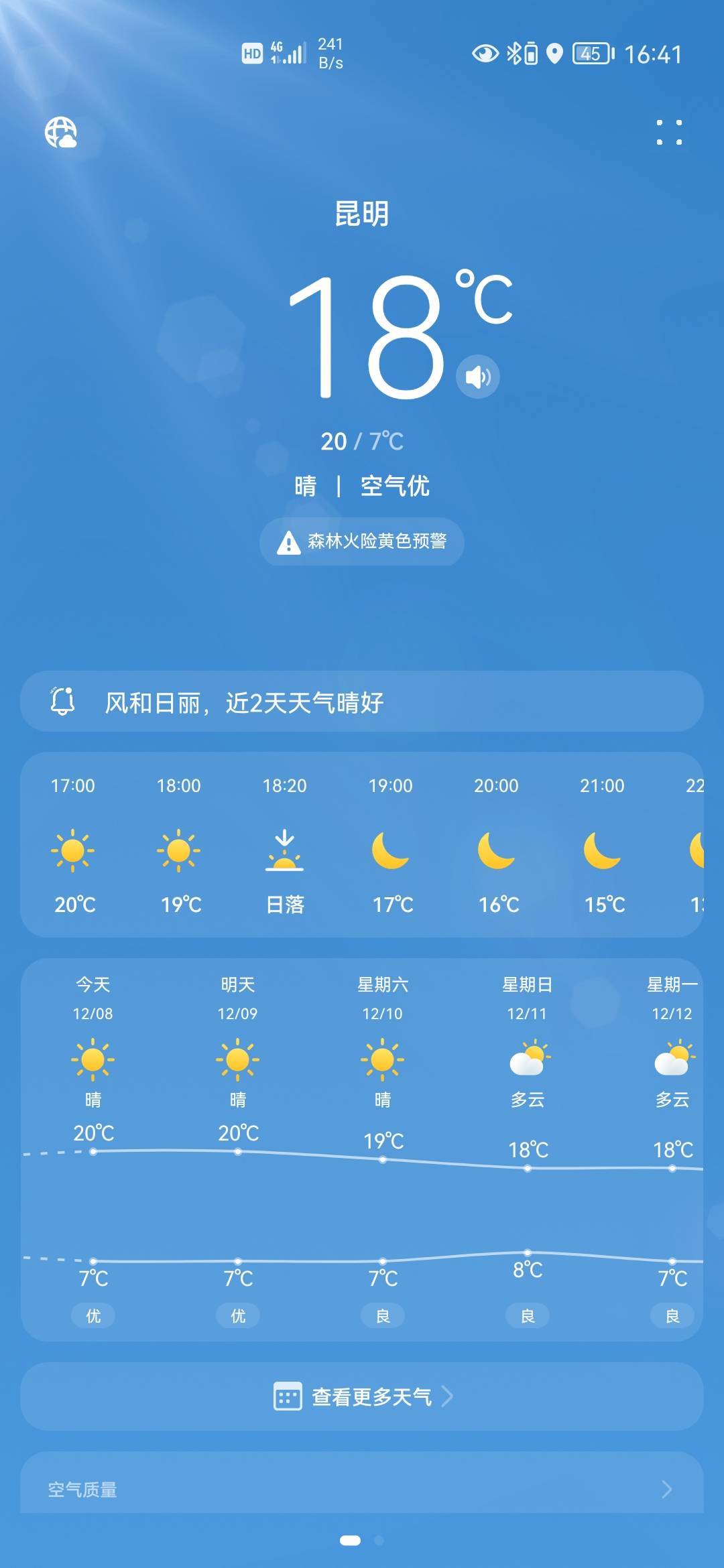Screen dimensions: 724x1568
Task: Open the 森林火险黄色预警 alert
Action: point(362,541)
